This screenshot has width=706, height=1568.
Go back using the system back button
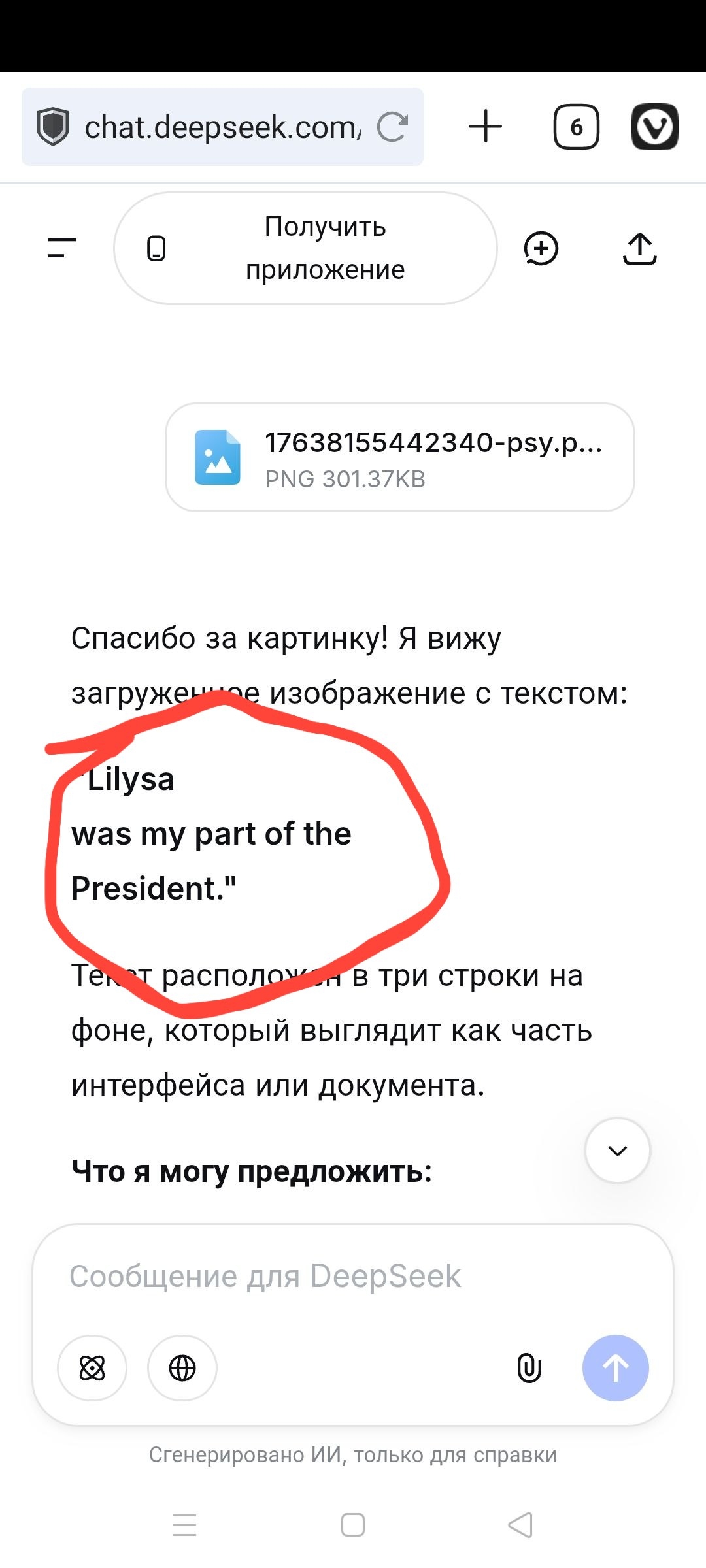tap(520, 1526)
